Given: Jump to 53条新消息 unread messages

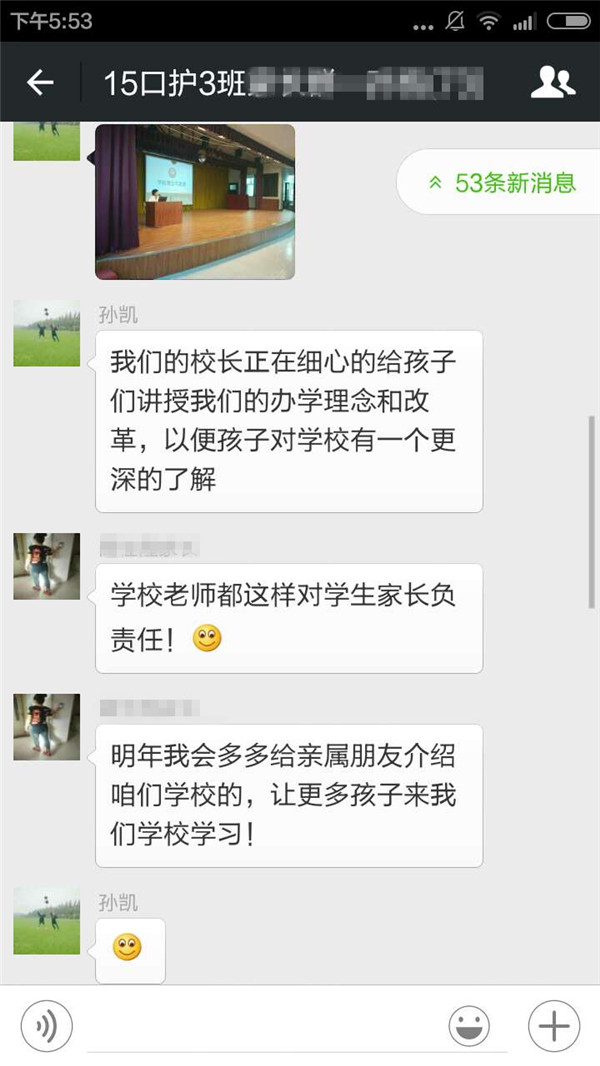Looking at the screenshot, I should [x=503, y=183].
